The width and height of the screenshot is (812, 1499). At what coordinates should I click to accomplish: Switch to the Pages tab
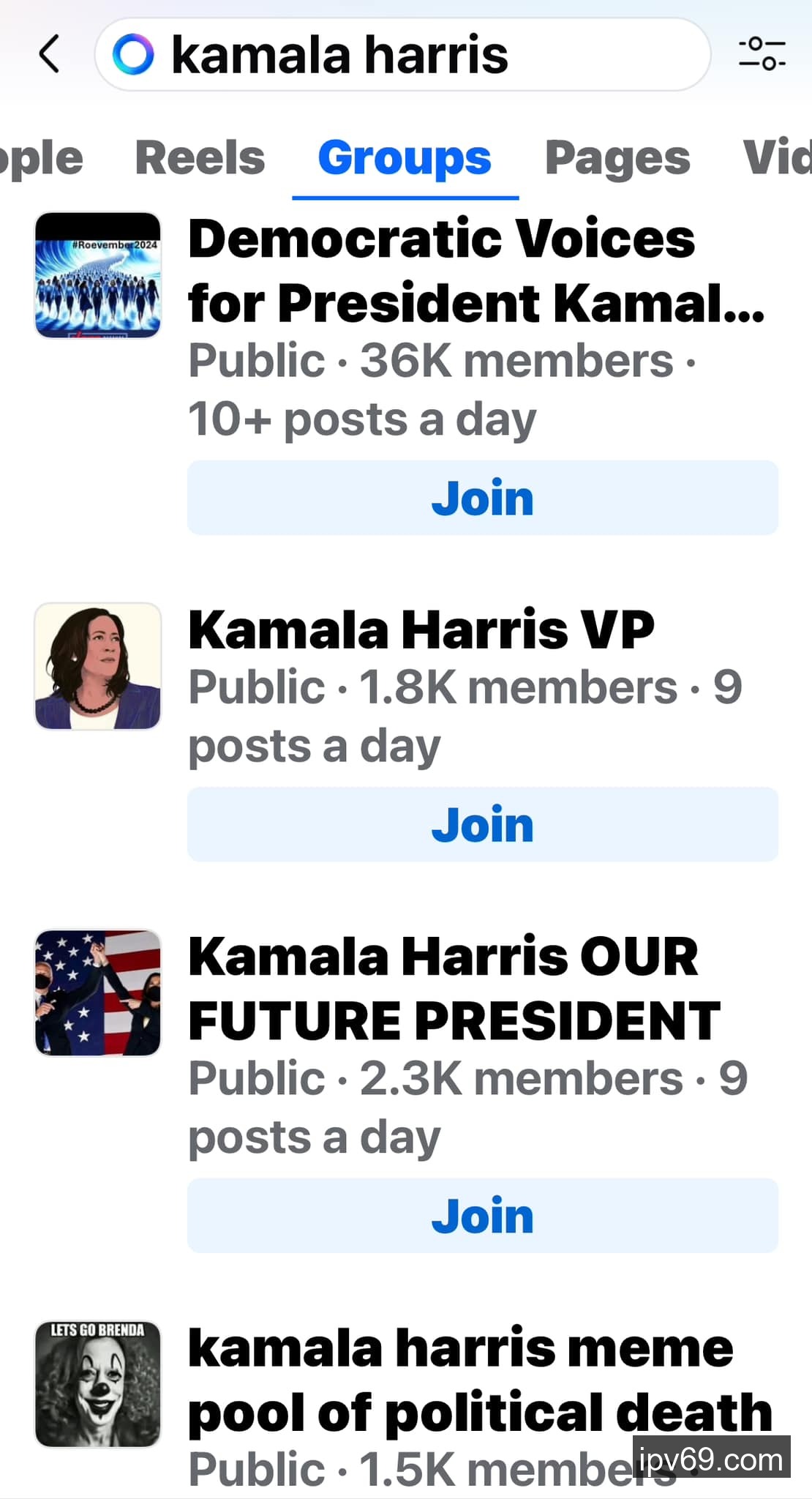point(617,158)
